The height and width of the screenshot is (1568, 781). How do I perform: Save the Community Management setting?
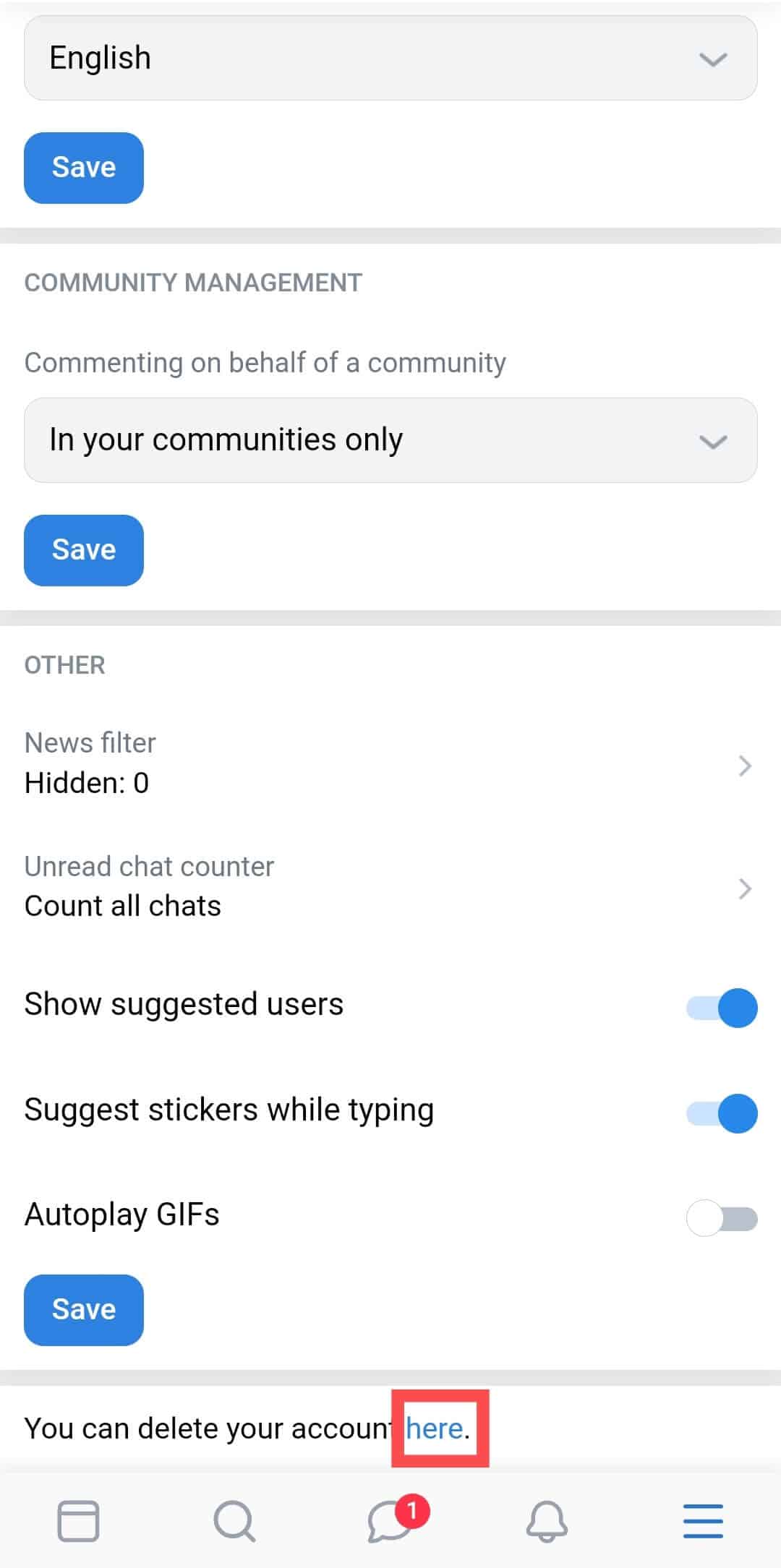pos(84,550)
